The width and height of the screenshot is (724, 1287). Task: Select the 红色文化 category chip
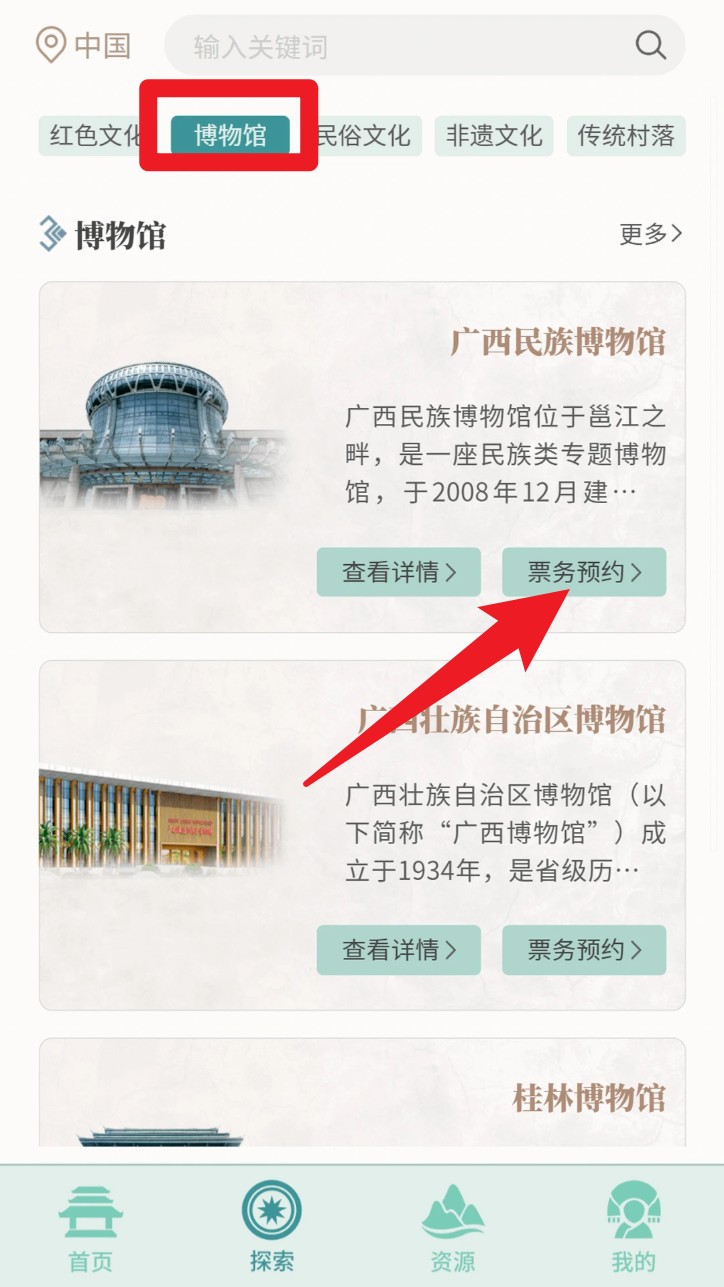click(x=92, y=136)
